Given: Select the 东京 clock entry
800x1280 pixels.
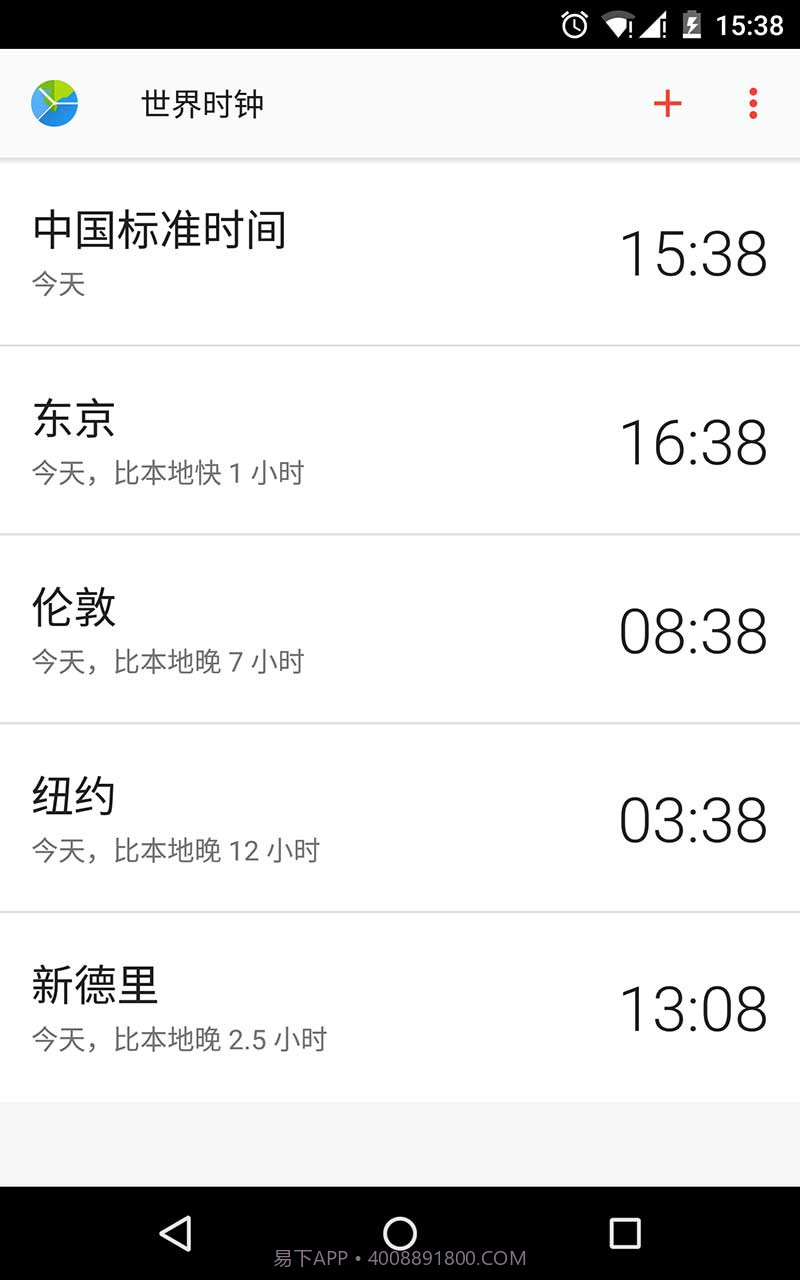Looking at the screenshot, I should [400, 440].
